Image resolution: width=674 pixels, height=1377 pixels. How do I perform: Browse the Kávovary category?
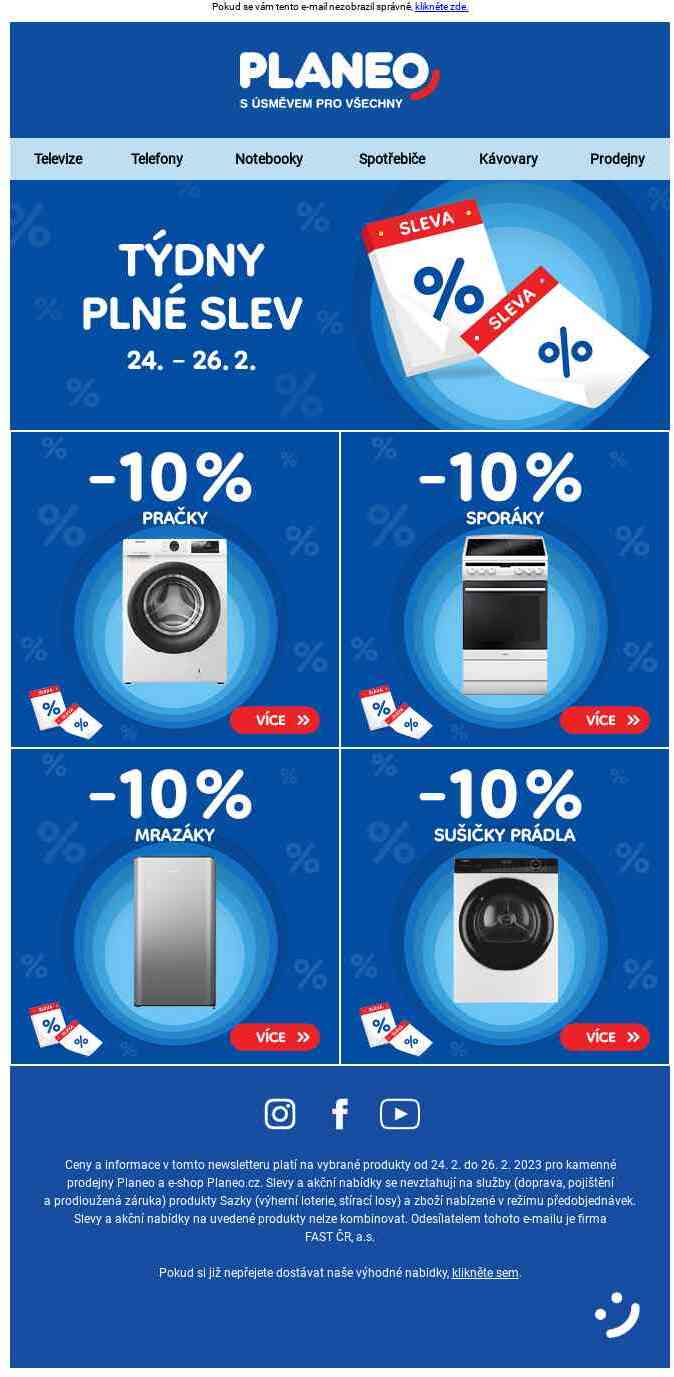point(508,159)
